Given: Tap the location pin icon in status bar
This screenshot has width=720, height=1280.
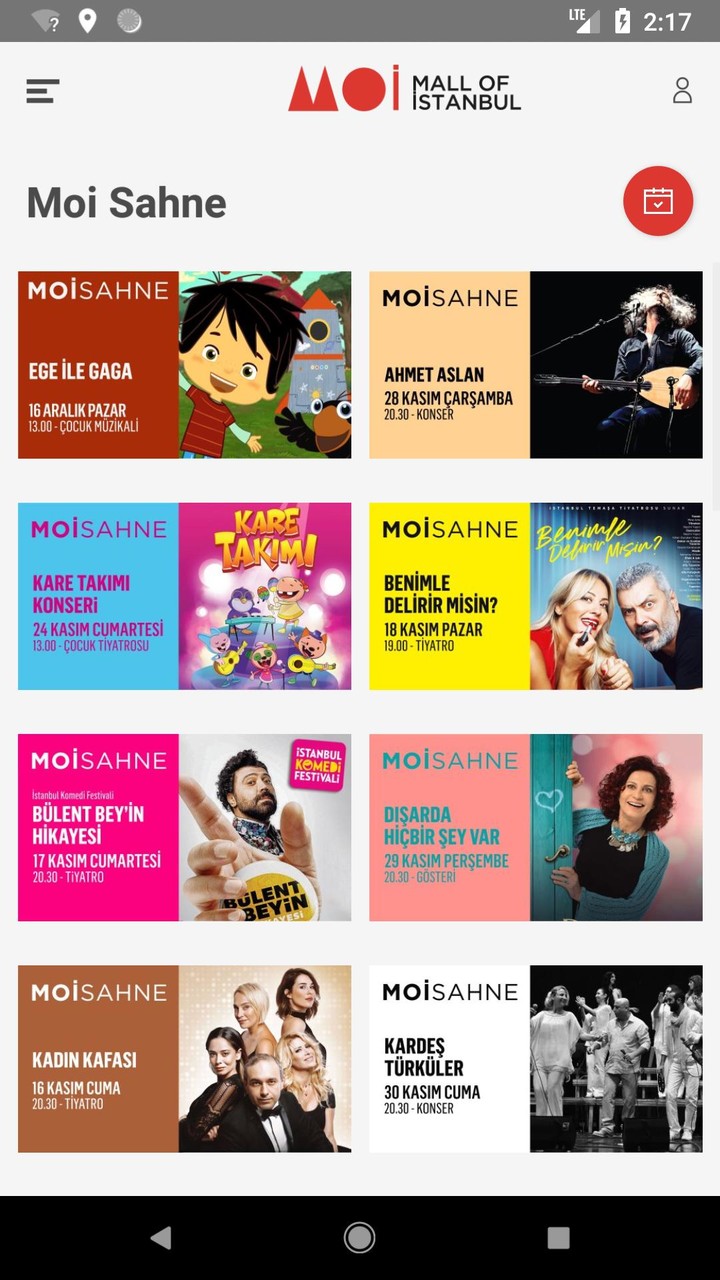Looking at the screenshot, I should point(87,19).
